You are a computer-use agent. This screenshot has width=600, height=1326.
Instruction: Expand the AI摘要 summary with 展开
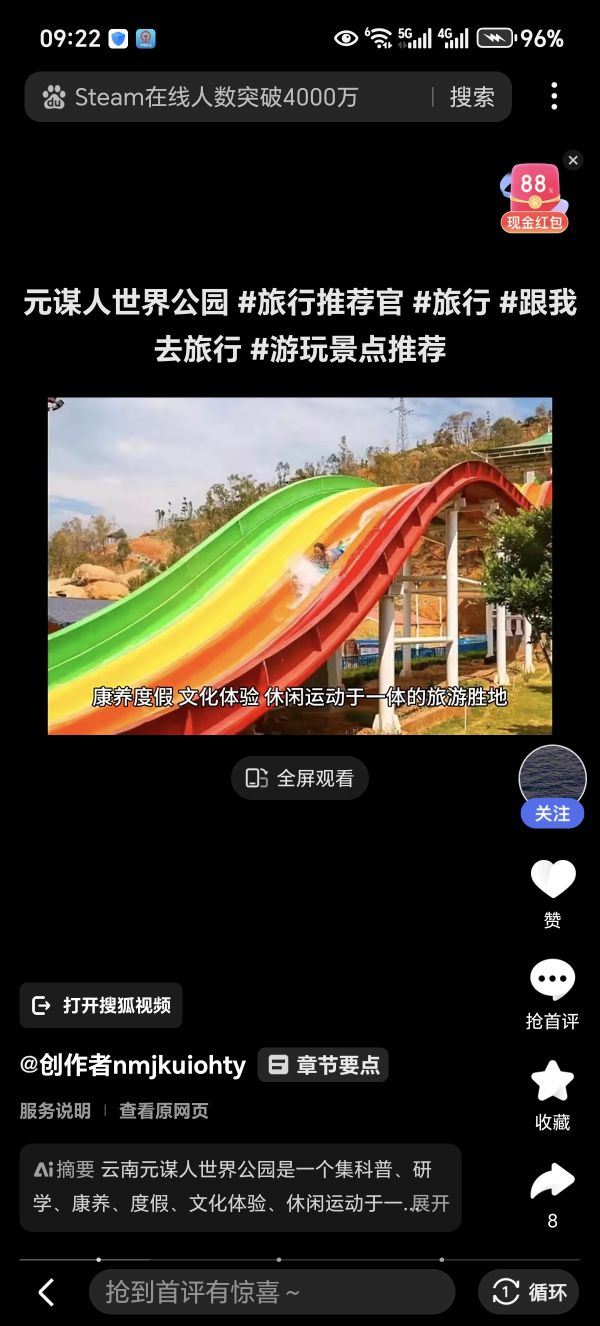(431, 1203)
